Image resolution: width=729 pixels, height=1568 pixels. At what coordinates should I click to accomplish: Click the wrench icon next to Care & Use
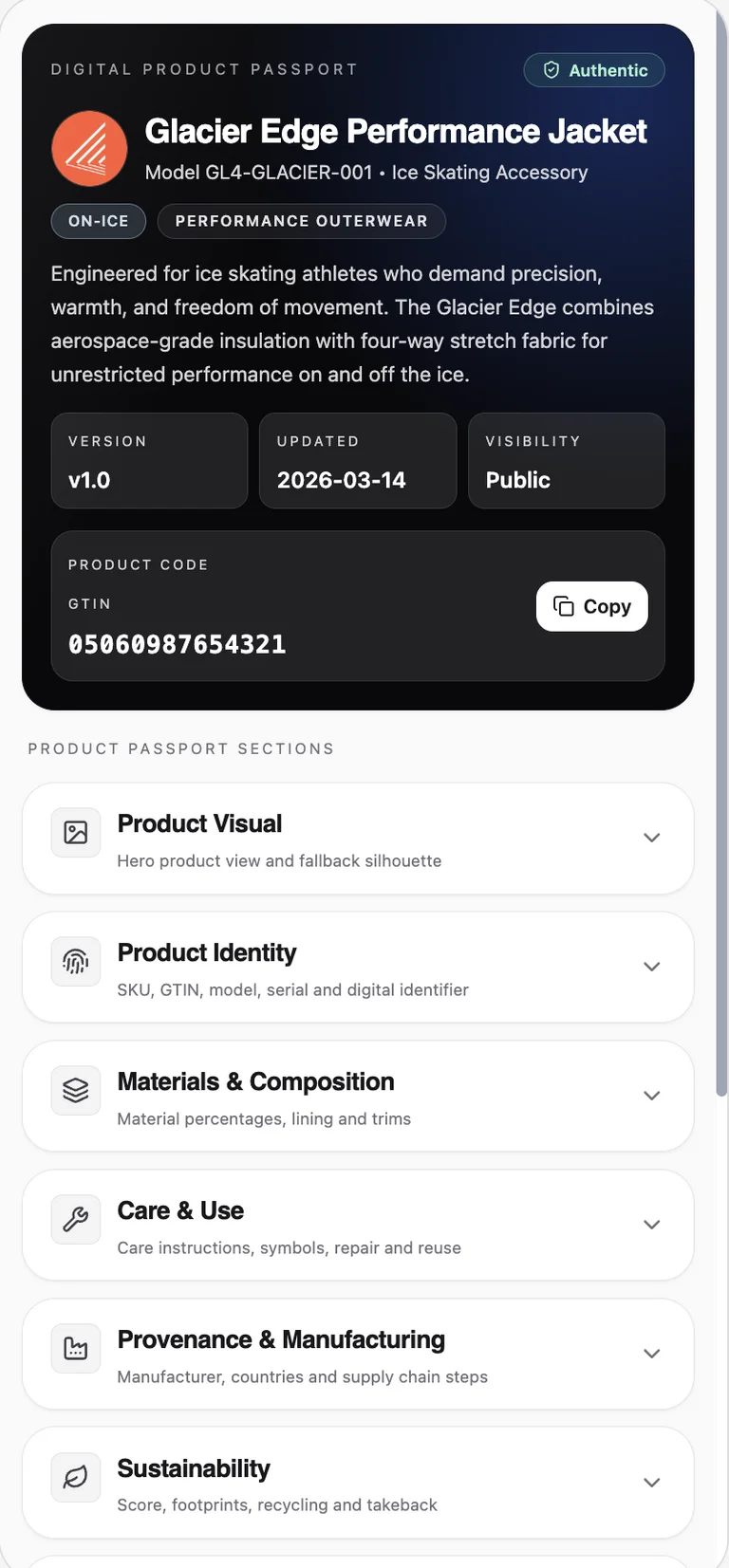pos(75,1219)
